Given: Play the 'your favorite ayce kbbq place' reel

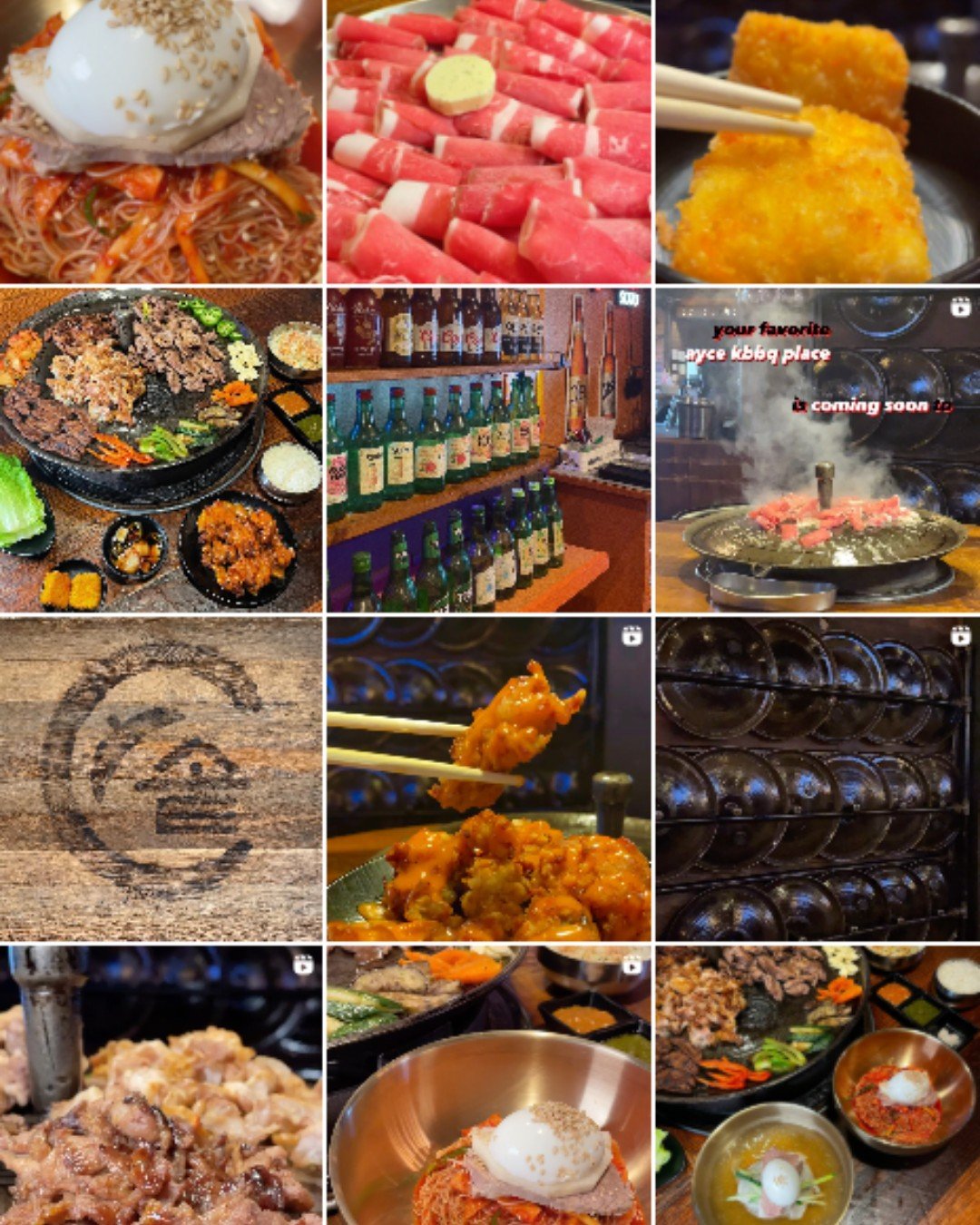Looking at the screenshot, I should tap(817, 450).
